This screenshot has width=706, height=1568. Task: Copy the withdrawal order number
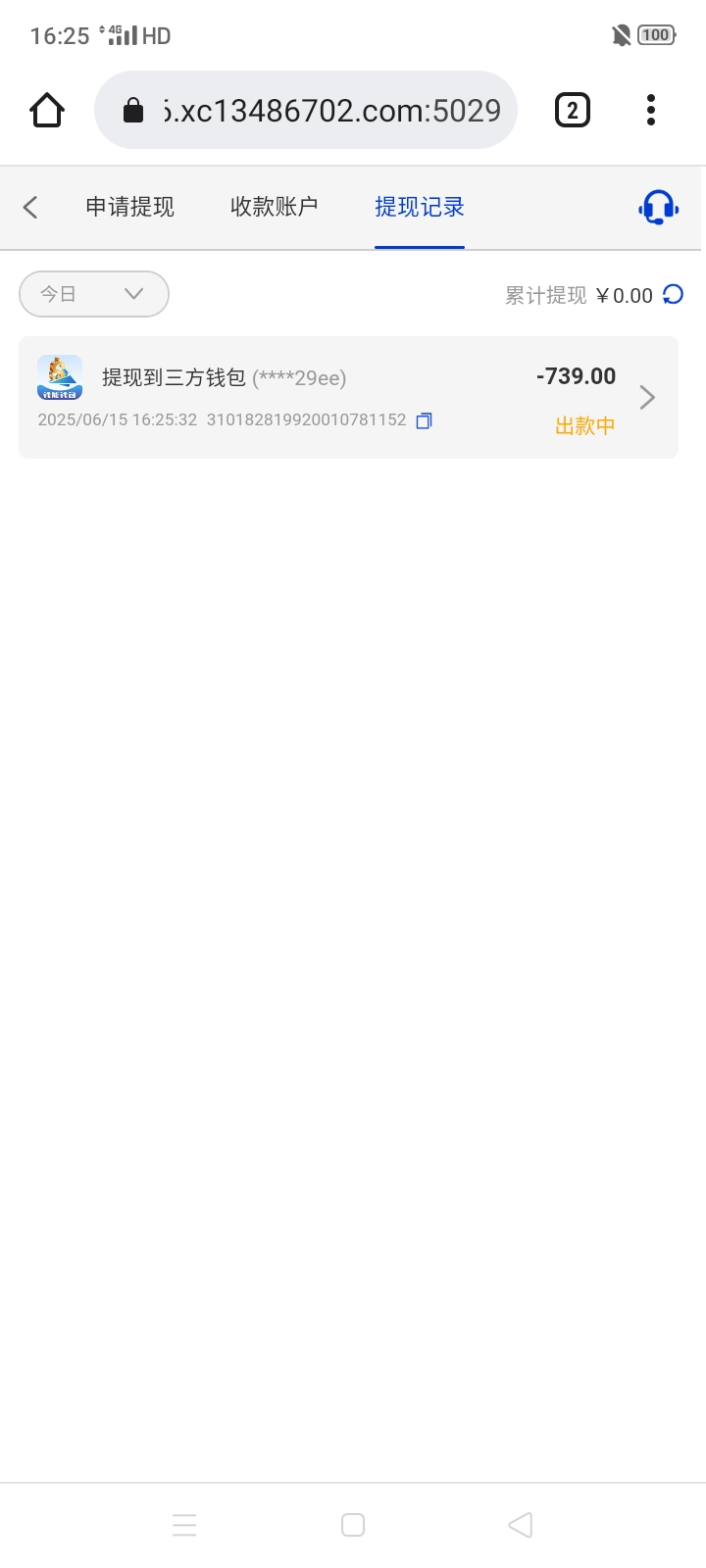click(x=424, y=420)
